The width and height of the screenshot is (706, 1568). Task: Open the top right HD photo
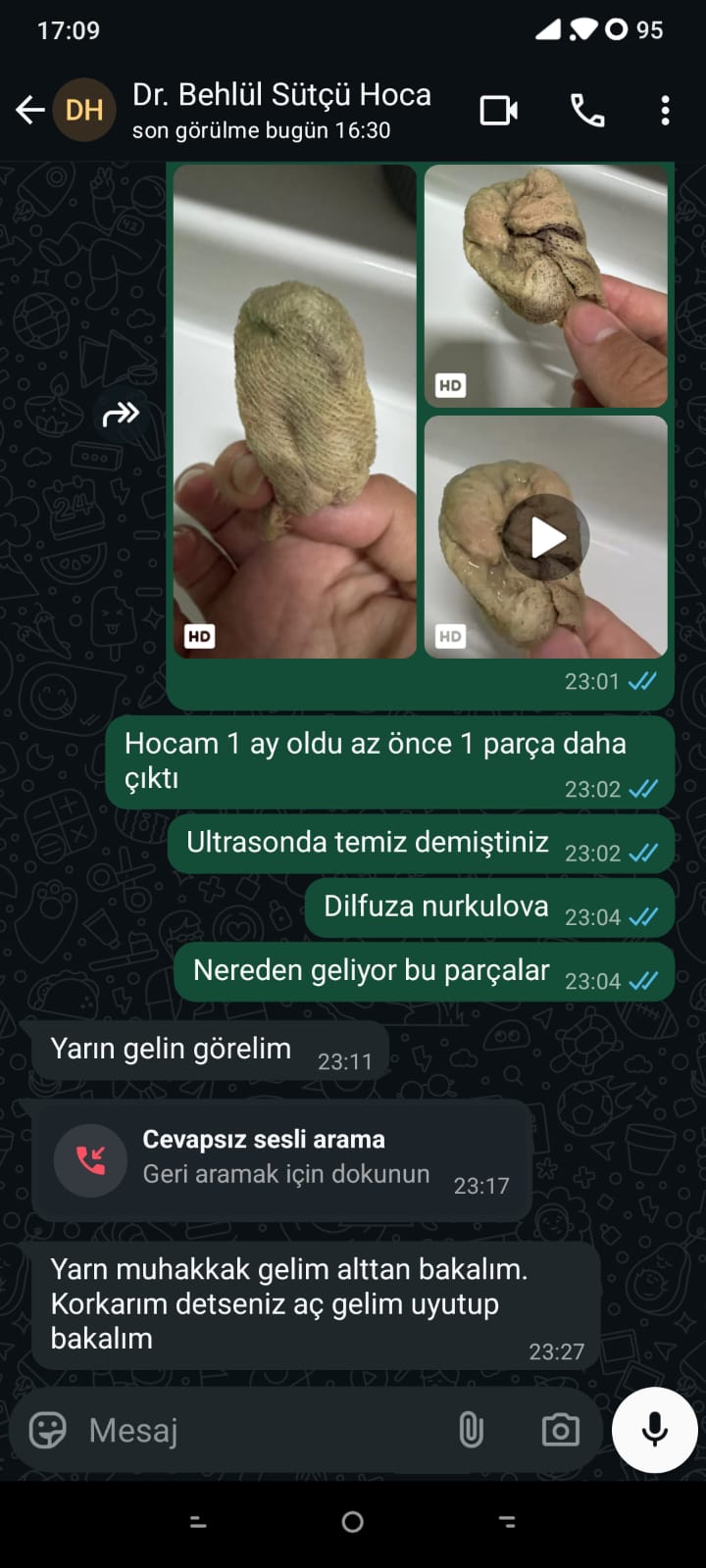click(x=546, y=285)
